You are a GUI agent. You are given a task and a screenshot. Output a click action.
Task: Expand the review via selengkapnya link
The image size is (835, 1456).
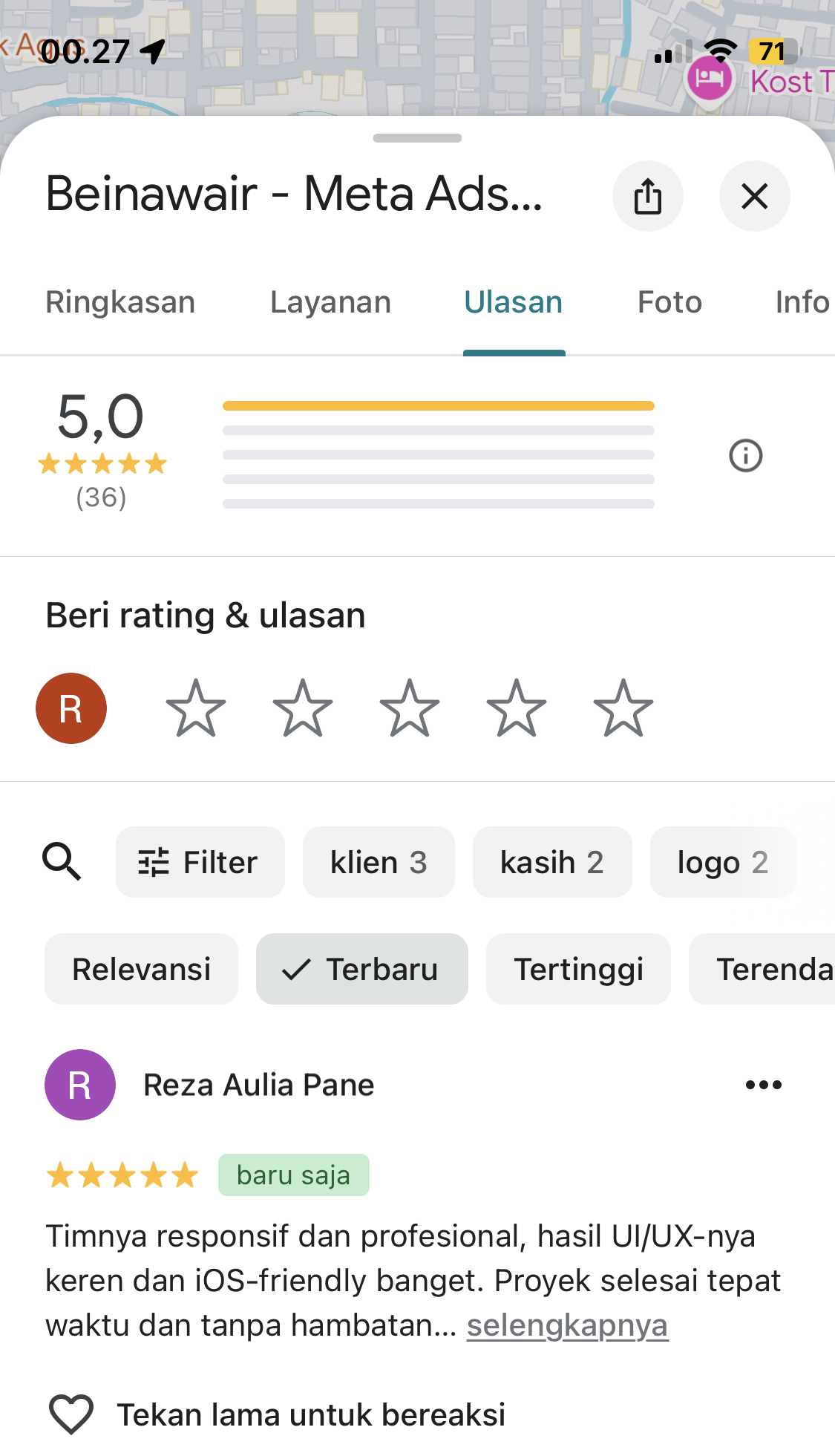(567, 1325)
